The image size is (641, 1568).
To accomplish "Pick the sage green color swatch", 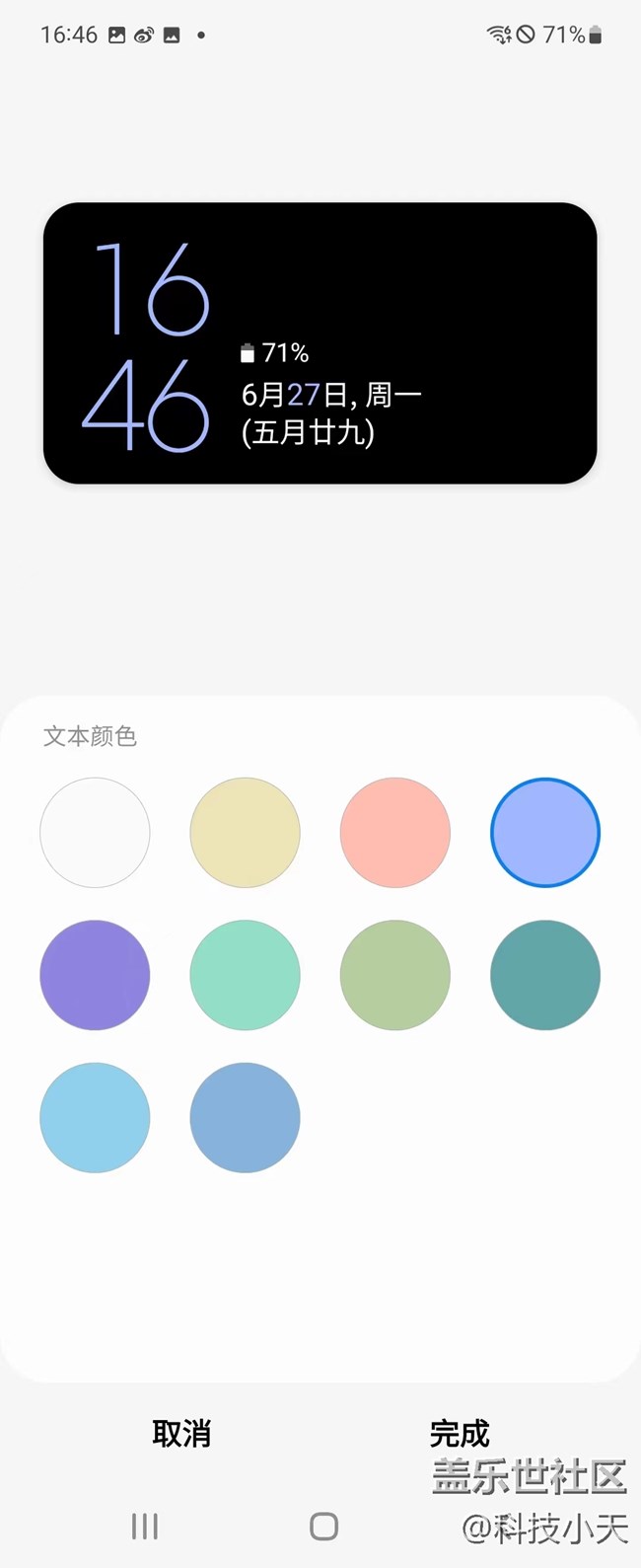I will click(x=394, y=975).
